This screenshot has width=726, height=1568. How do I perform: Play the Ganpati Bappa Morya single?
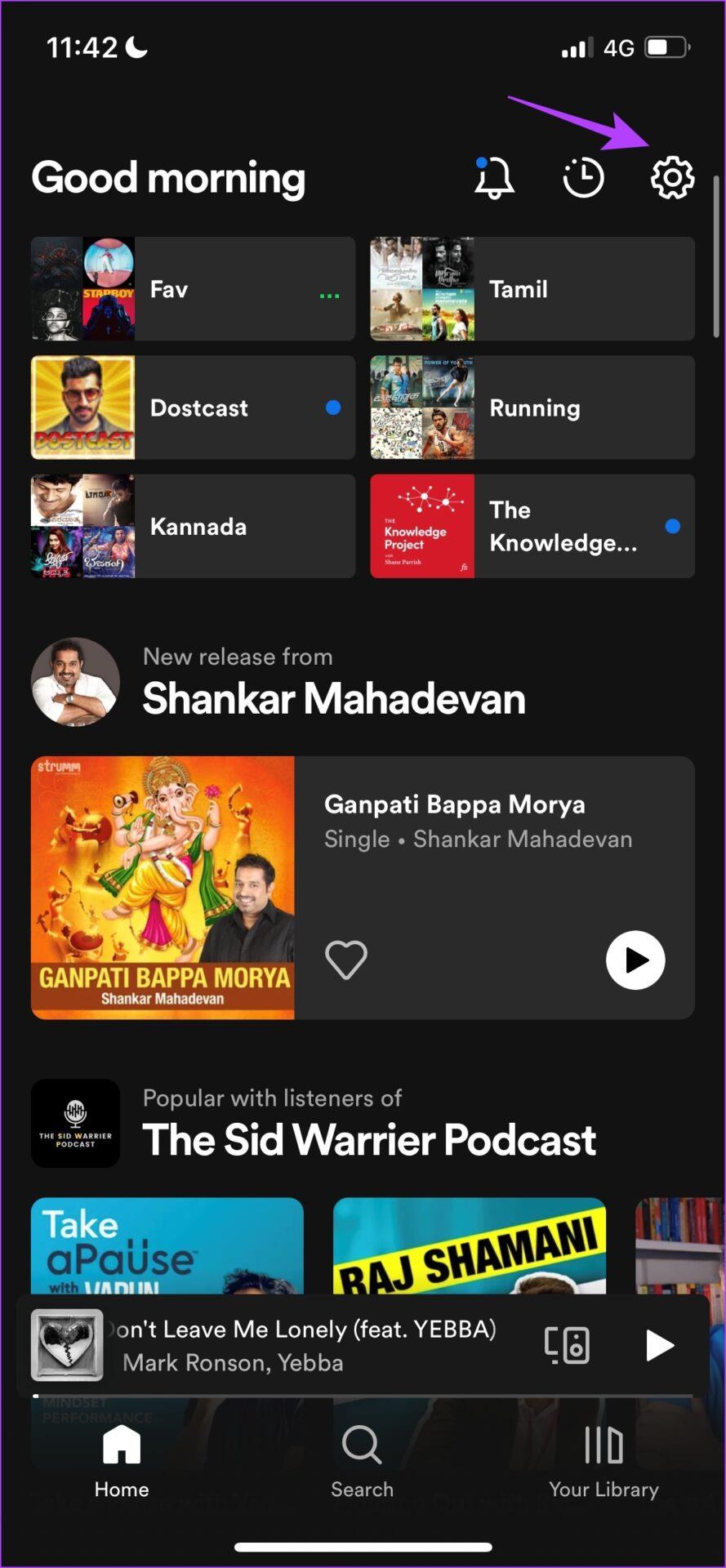(x=635, y=960)
